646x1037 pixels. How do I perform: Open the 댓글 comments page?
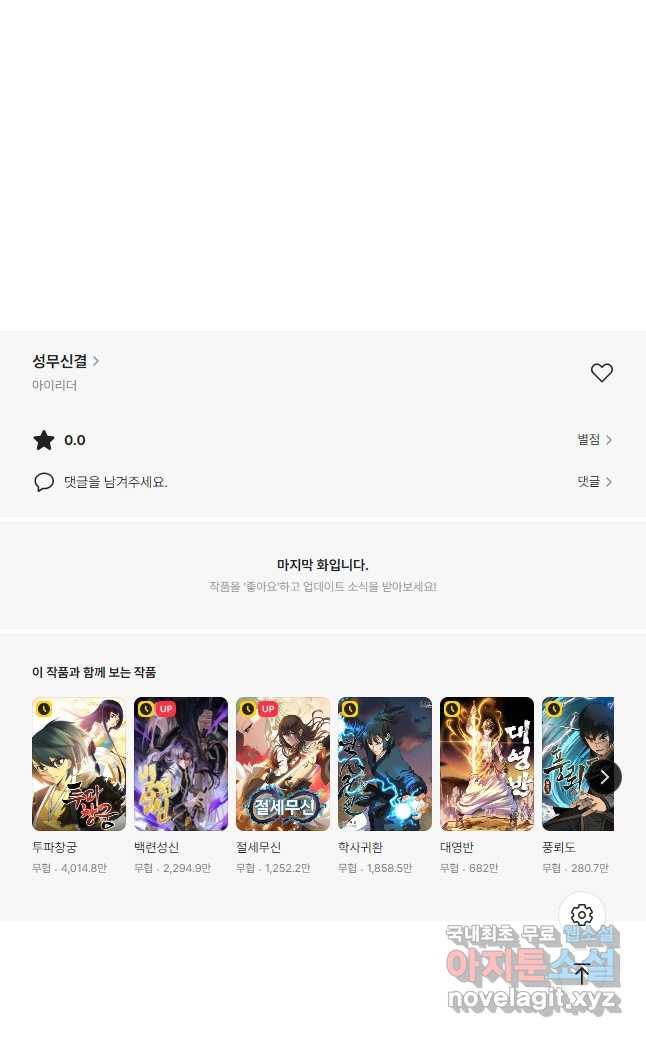(594, 482)
